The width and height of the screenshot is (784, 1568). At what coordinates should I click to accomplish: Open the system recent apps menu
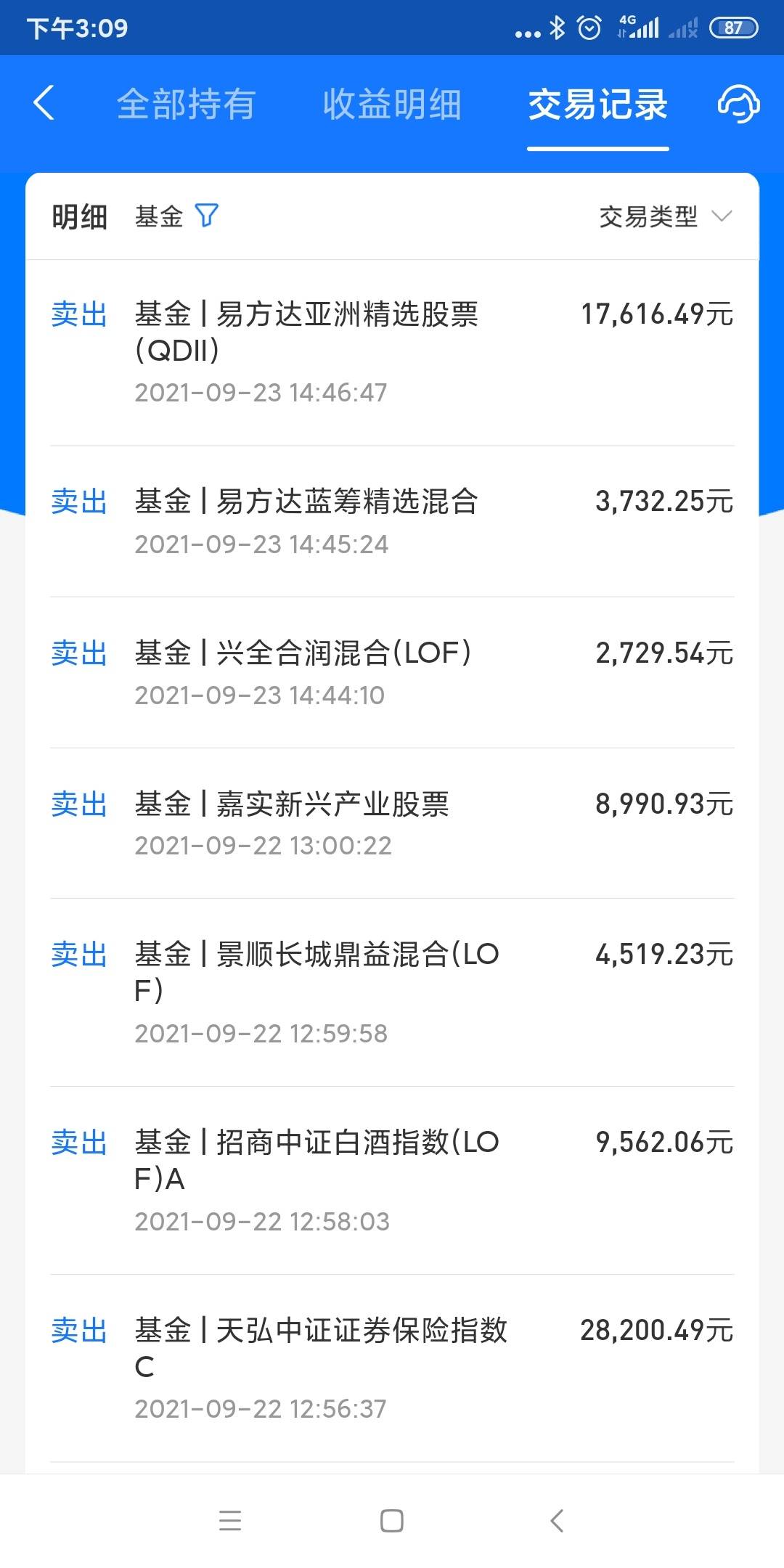[x=230, y=1520]
